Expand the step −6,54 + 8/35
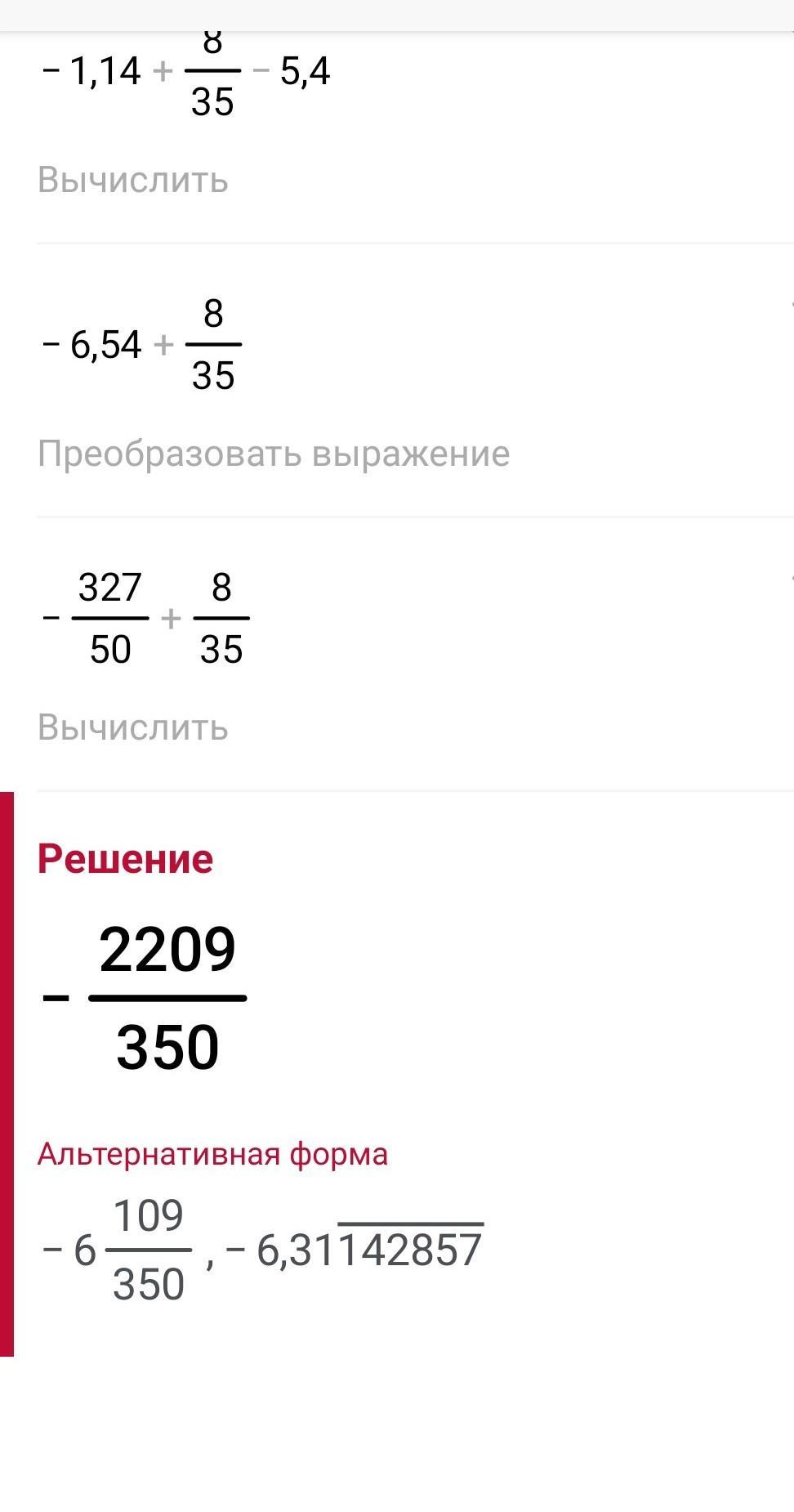794x1512 pixels. 415,380
